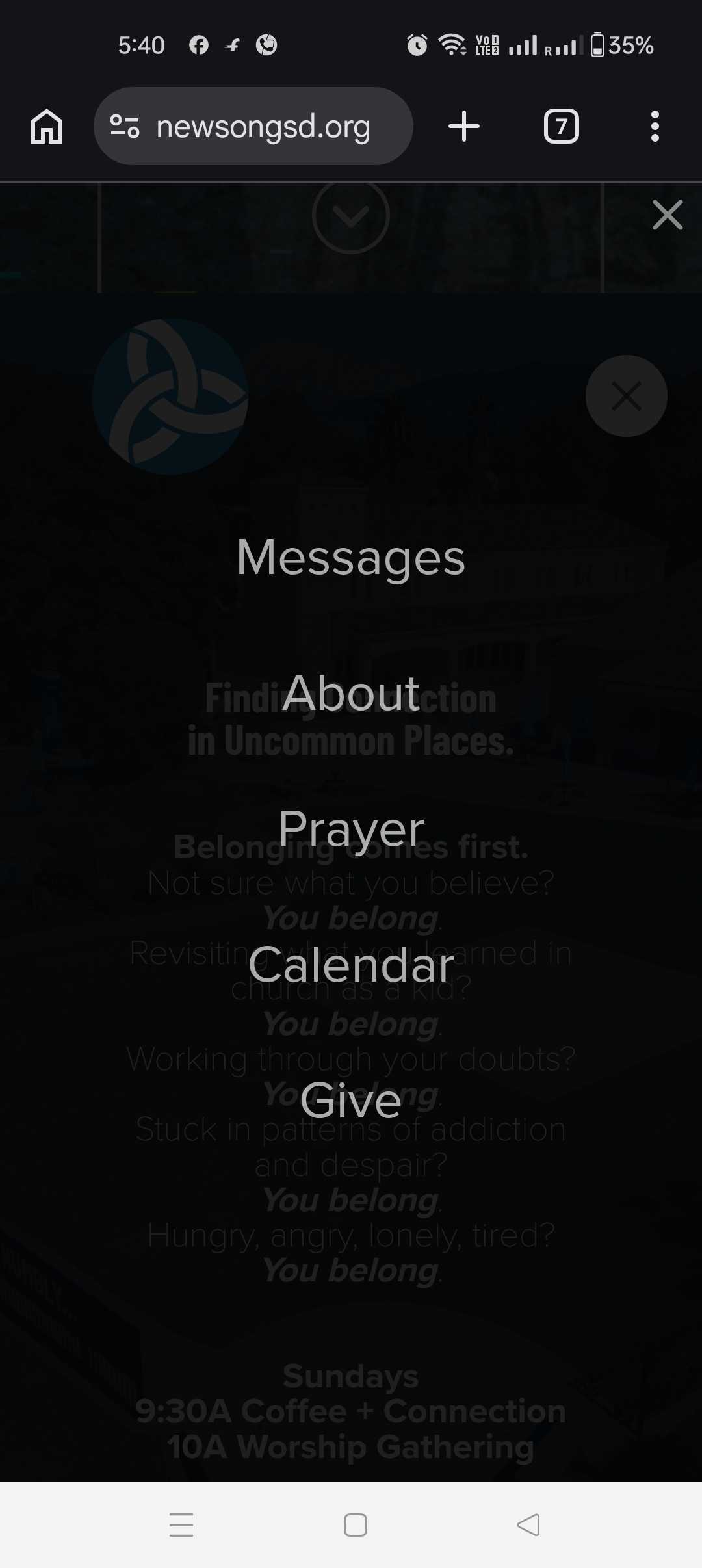Go back using system navigation
The image size is (702, 1568).
[528, 1524]
